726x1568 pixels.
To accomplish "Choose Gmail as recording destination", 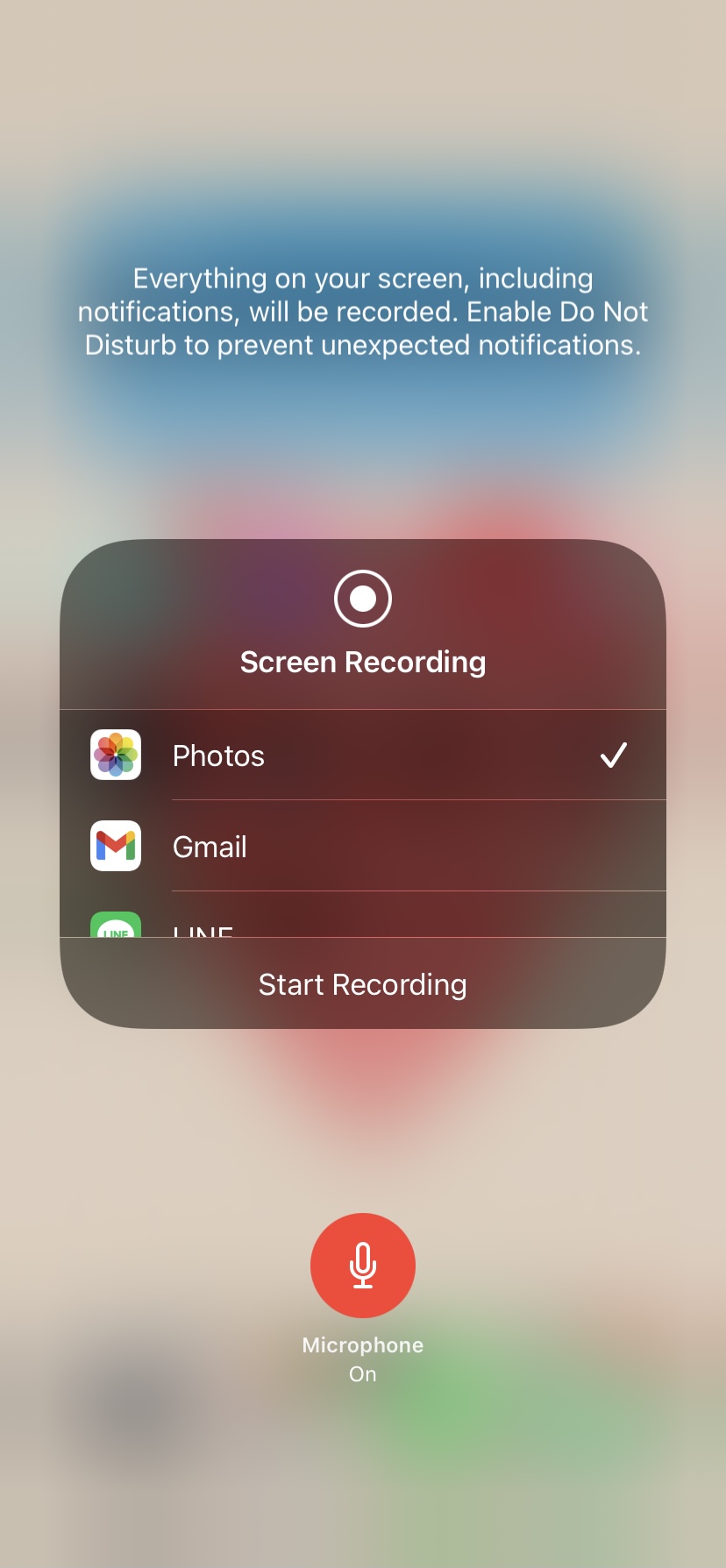I will point(361,847).
